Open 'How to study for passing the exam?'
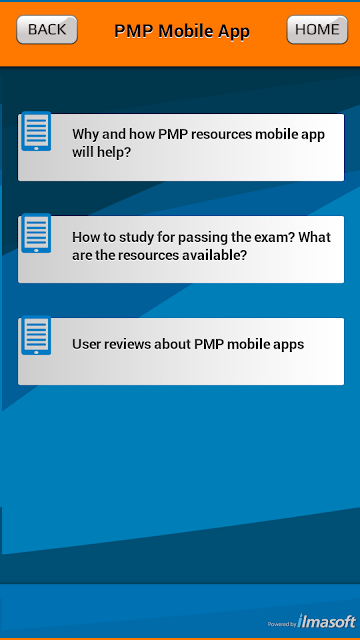 [x=181, y=249]
